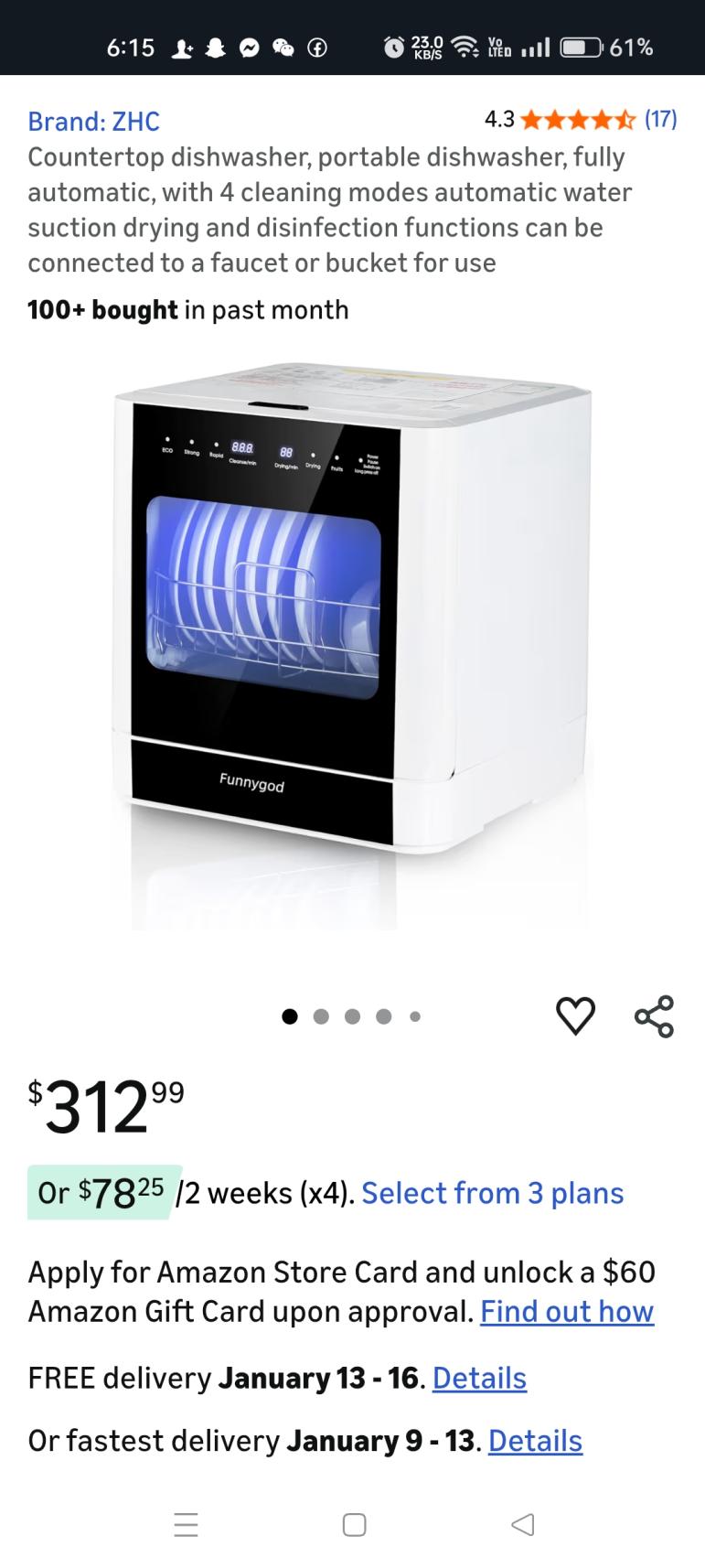Share this product listing
Image resolution: width=705 pixels, height=1568 pixels.
click(654, 1016)
